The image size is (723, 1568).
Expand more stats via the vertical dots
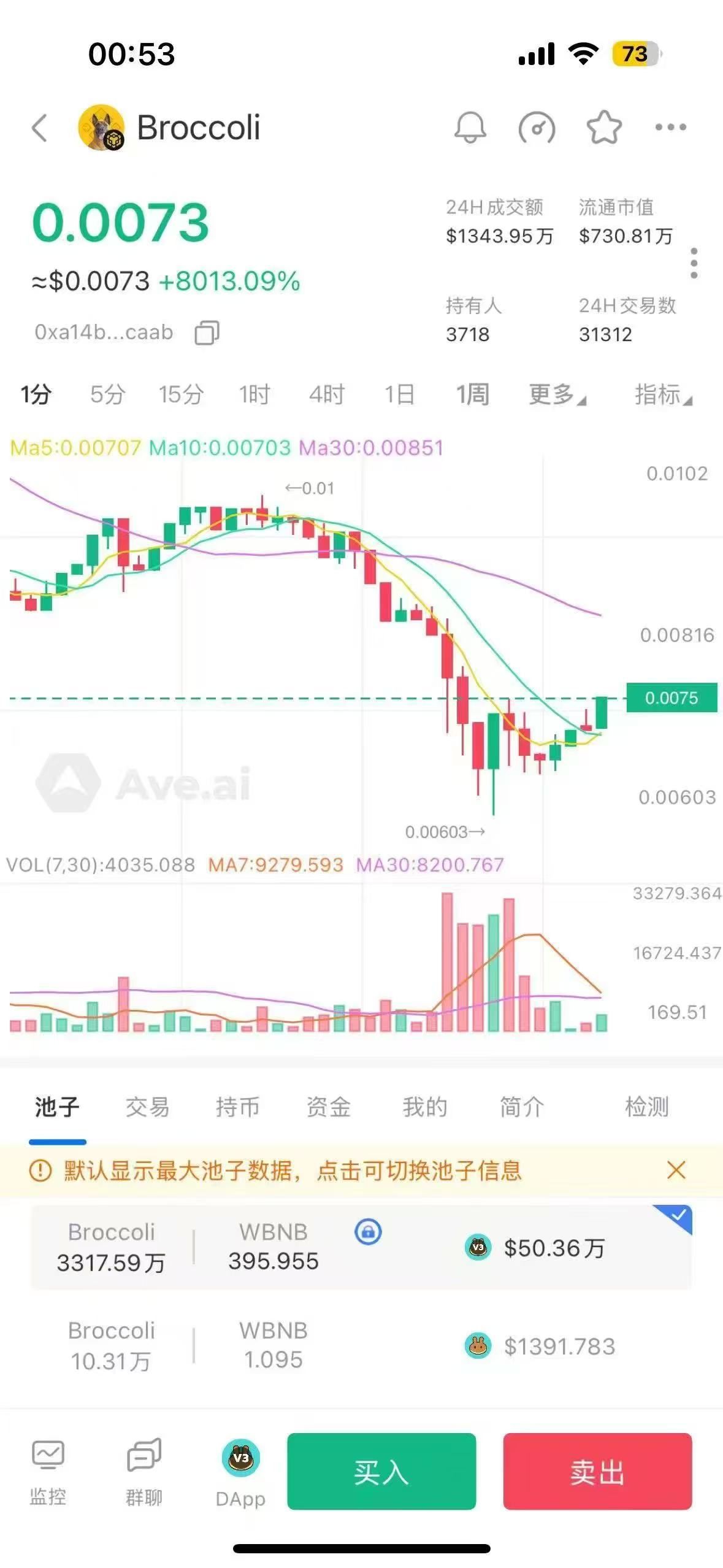694,264
